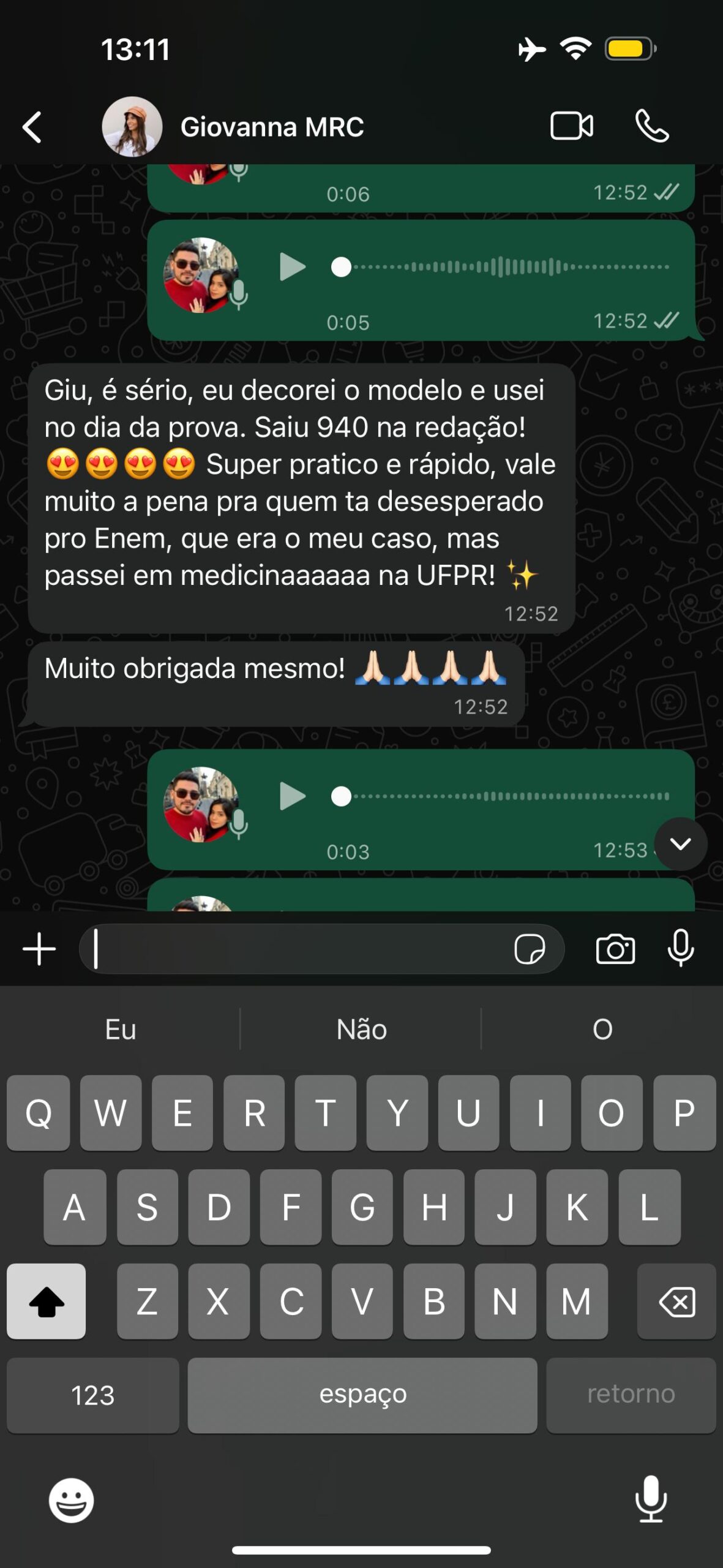Open the camera to send a photo
The image size is (723, 1568).
point(615,949)
